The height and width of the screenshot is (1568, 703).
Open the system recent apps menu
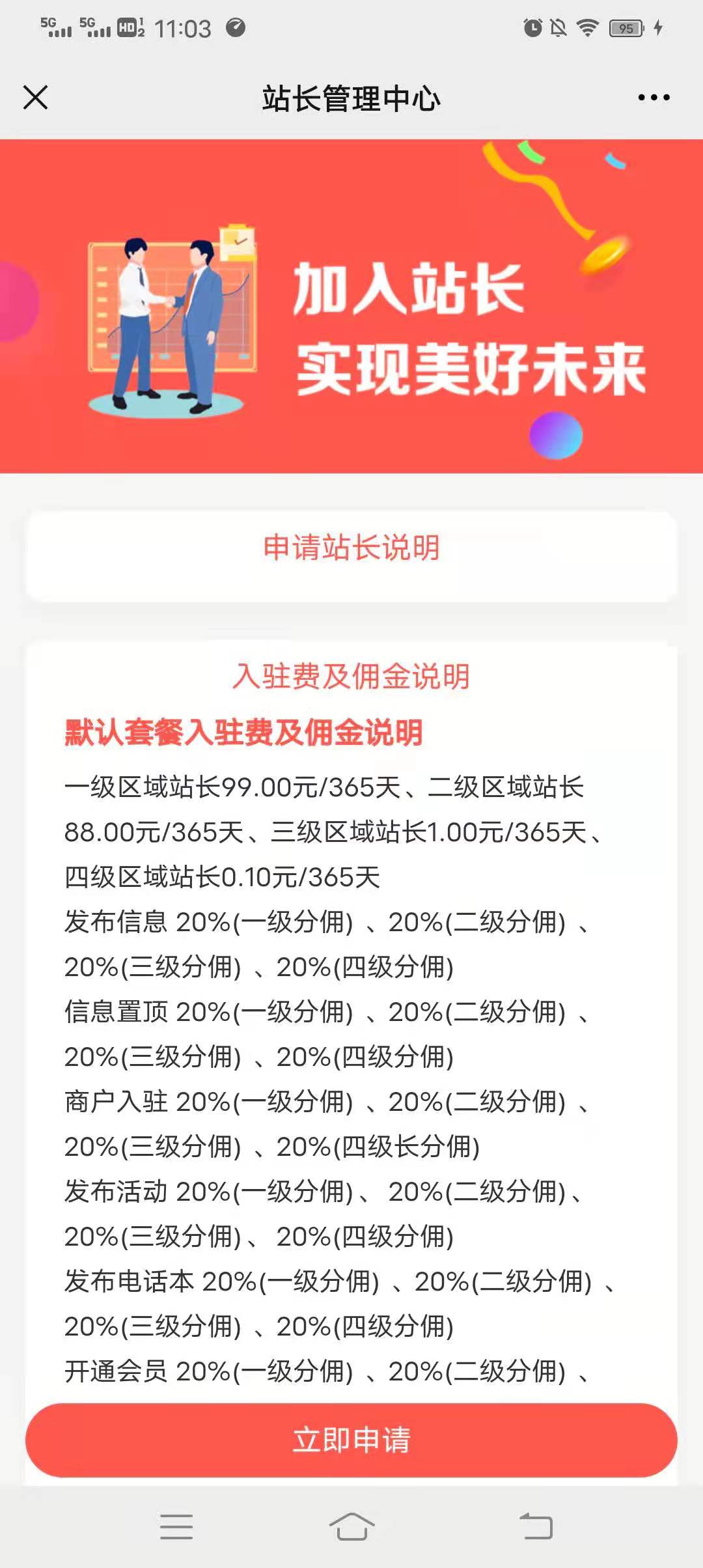click(x=176, y=1526)
